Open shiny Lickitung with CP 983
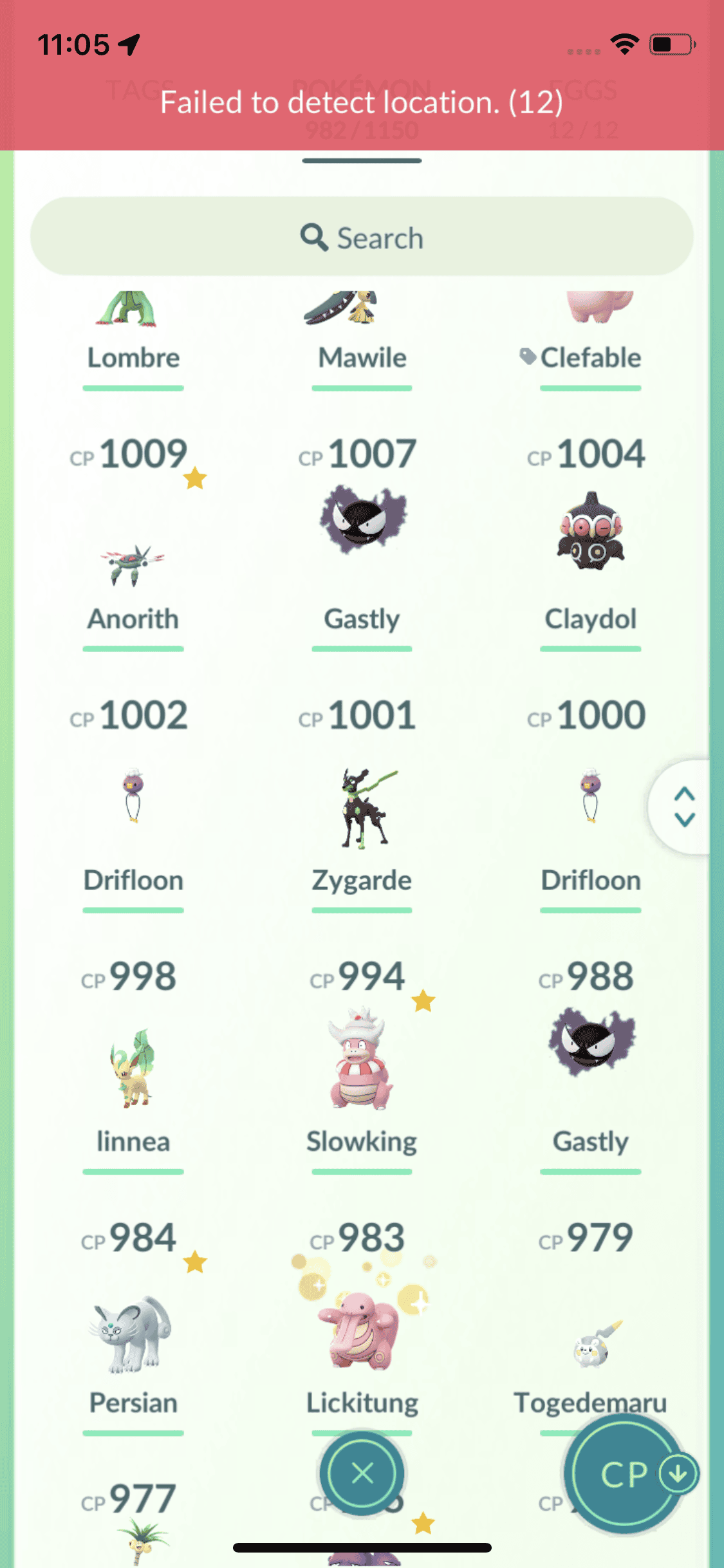This screenshot has height=1568, width=724. pos(362,1329)
